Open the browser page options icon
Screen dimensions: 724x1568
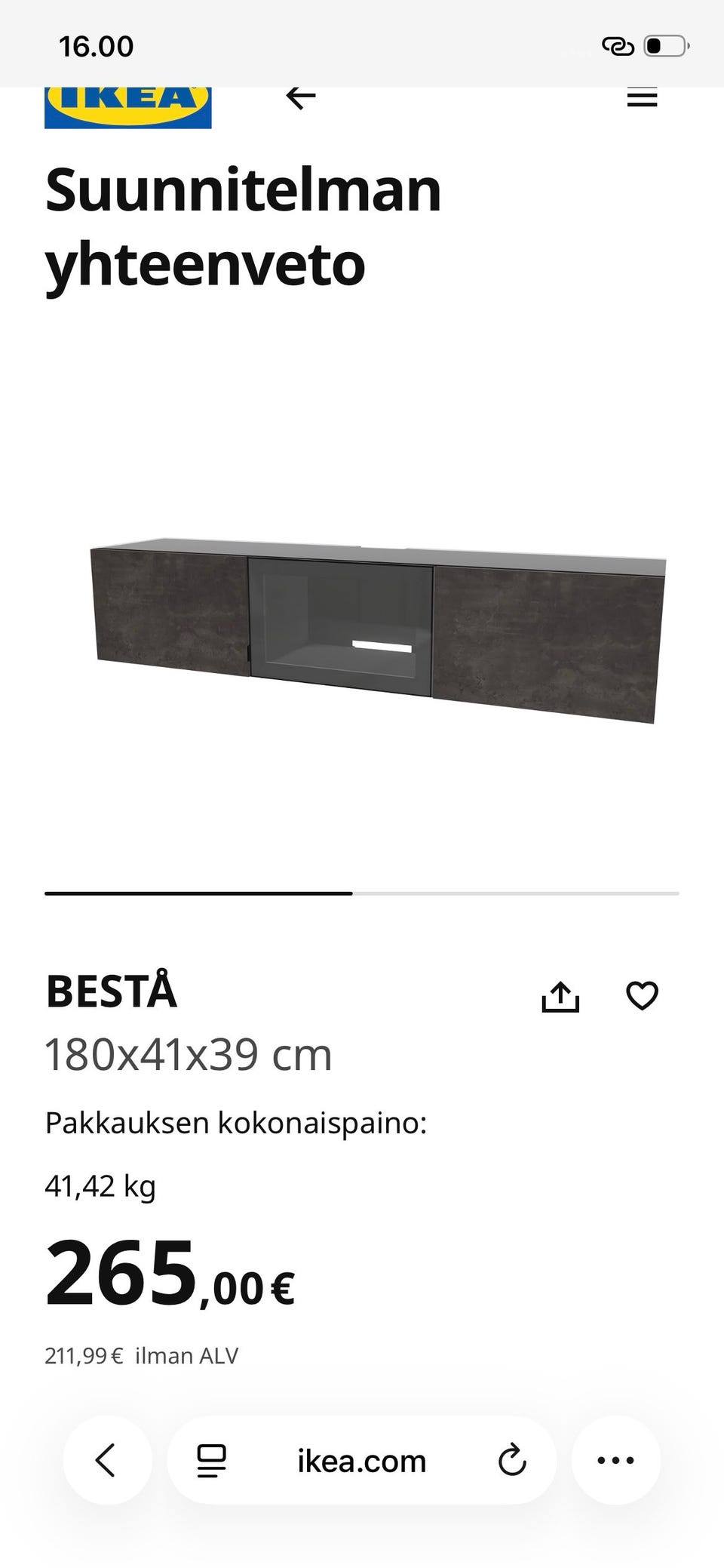pos(211,1461)
